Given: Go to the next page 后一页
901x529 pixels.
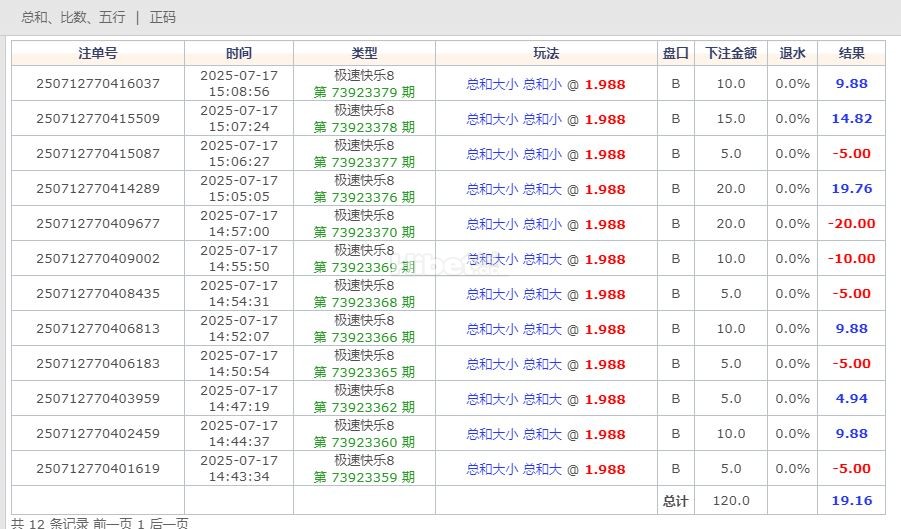Looking at the screenshot, I should [x=168, y=523].
